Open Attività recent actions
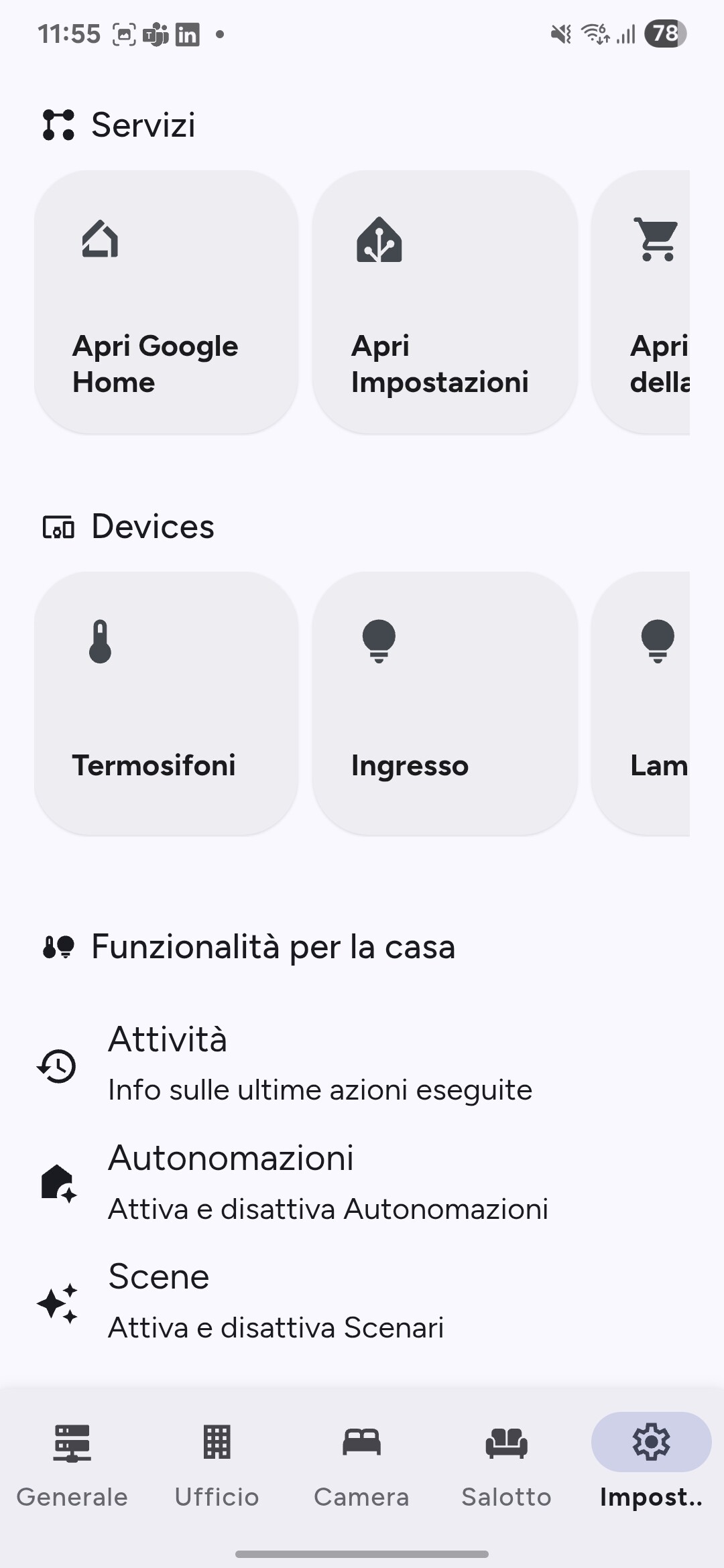This screenshot has height=1568, width=724. click(362, 1064)
